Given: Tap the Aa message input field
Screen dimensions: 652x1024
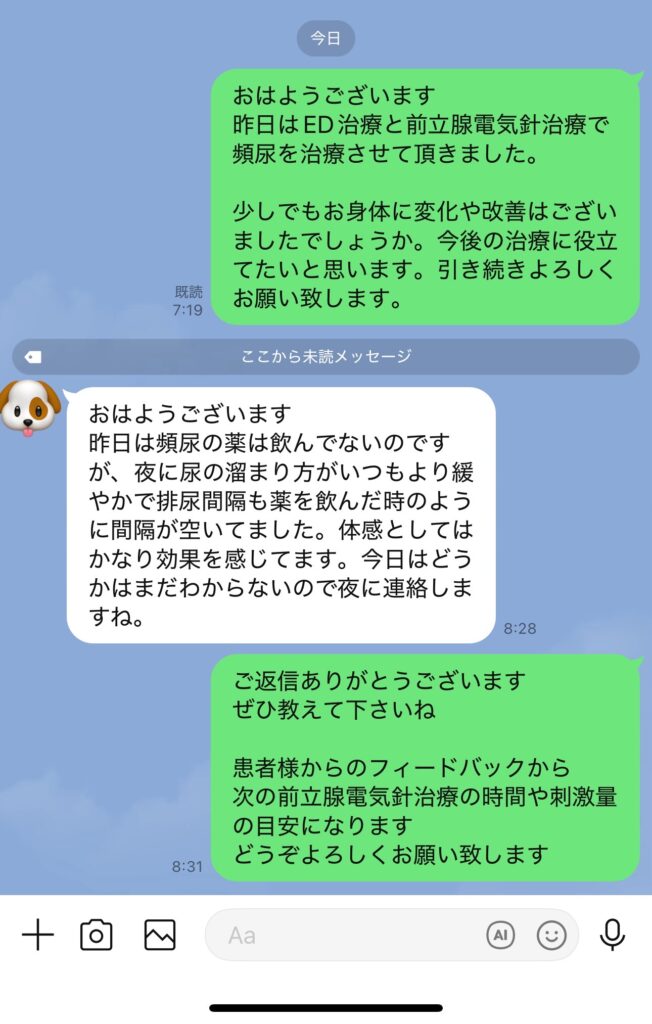Looking at the screenshot, I should [x=340, y=935].
